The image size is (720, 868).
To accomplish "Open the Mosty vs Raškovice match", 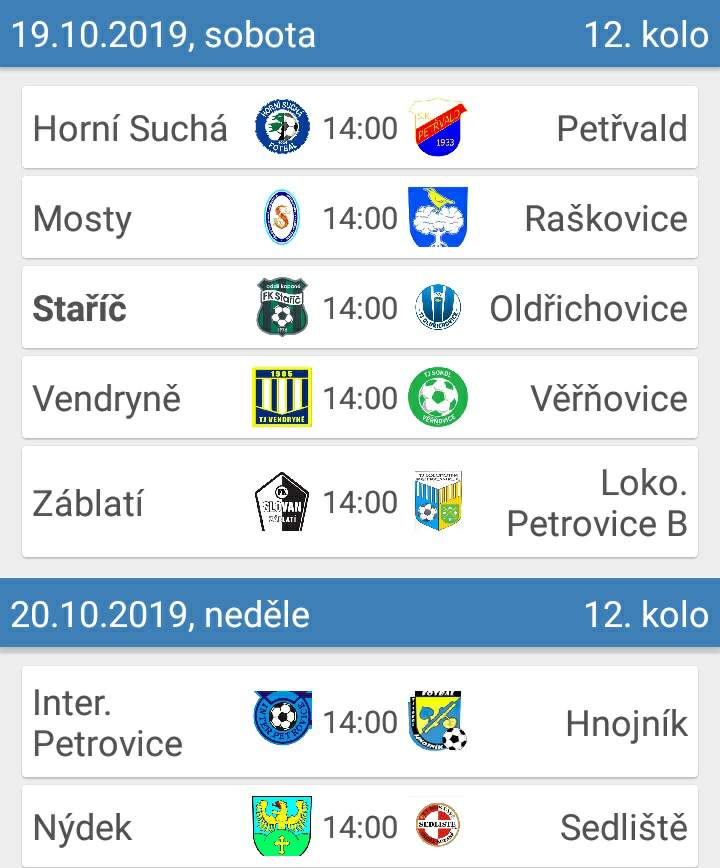I will [360, 218].
